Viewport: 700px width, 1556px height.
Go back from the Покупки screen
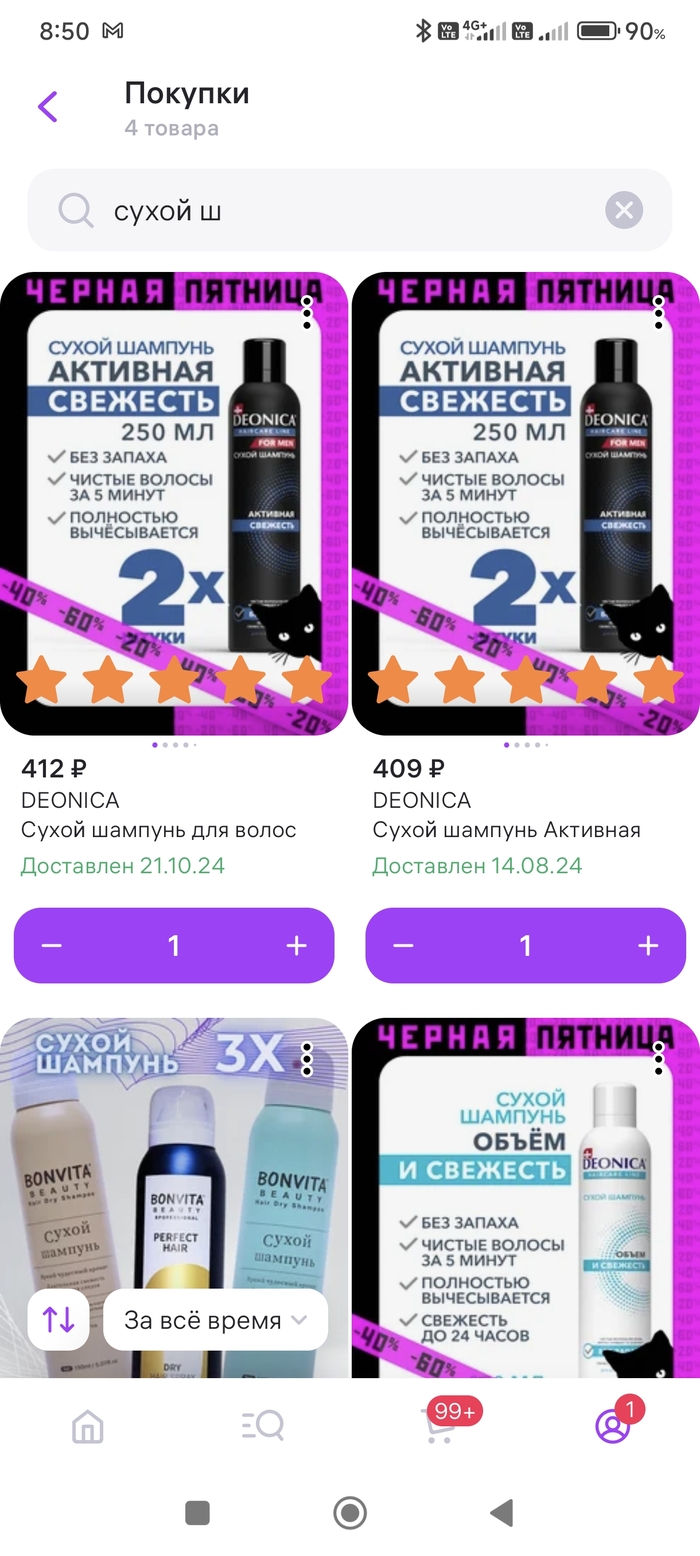[48, 106]
